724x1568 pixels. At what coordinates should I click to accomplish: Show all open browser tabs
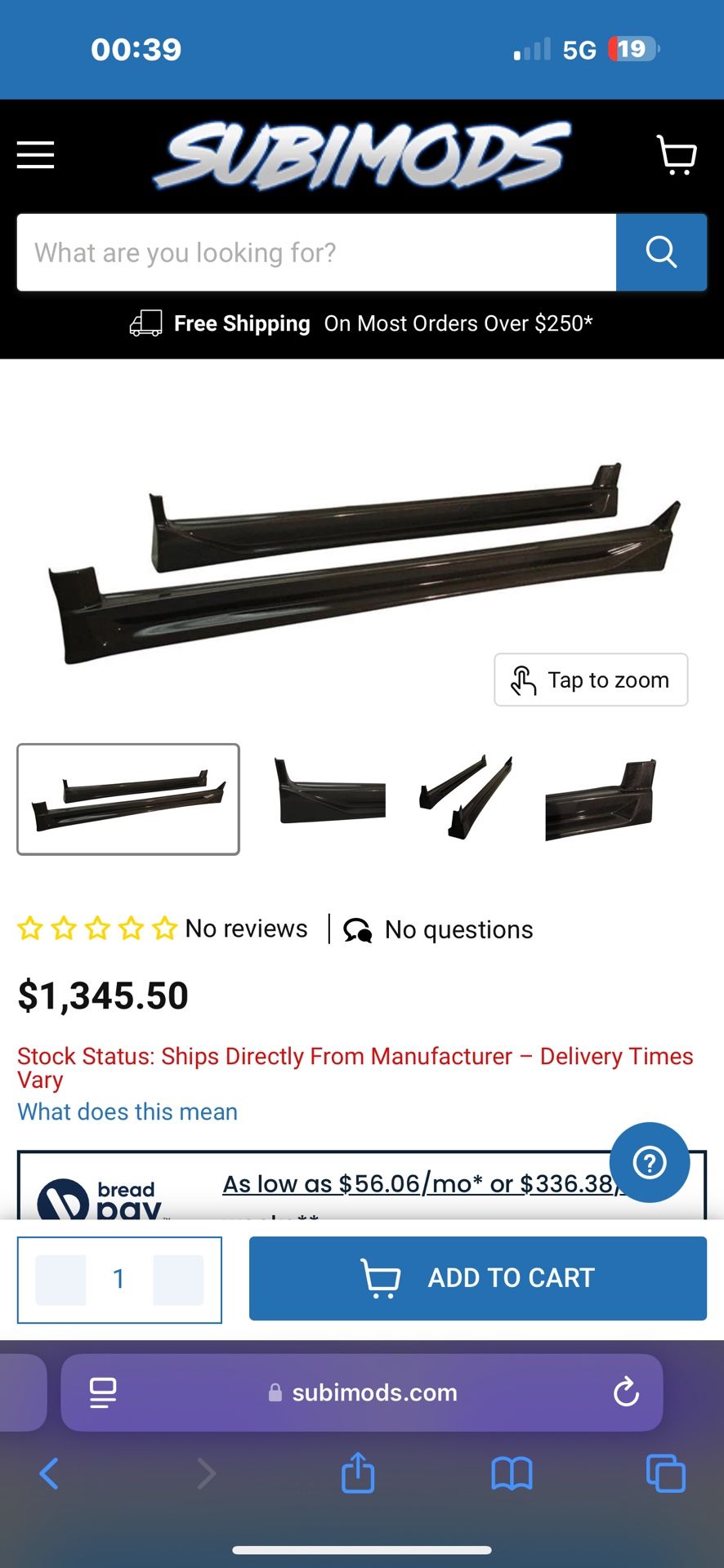(x=665, y=1474)
